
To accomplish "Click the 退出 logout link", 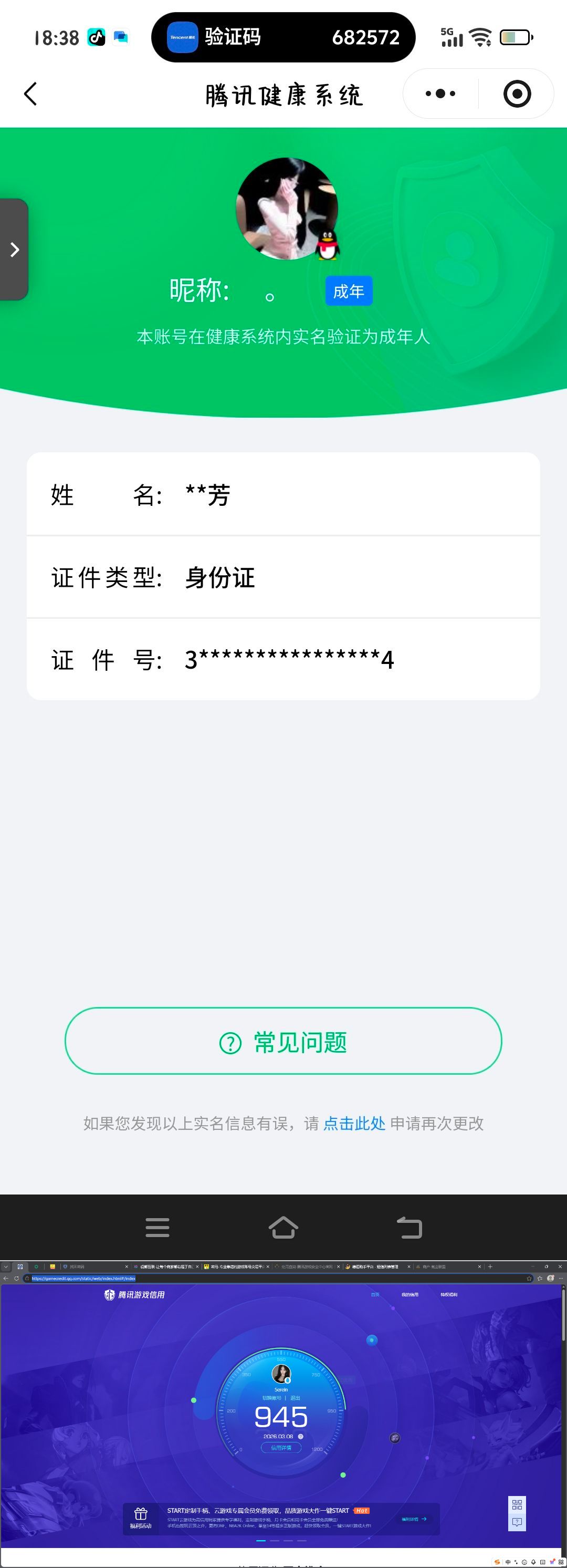I will click(x=296, y=1399).
